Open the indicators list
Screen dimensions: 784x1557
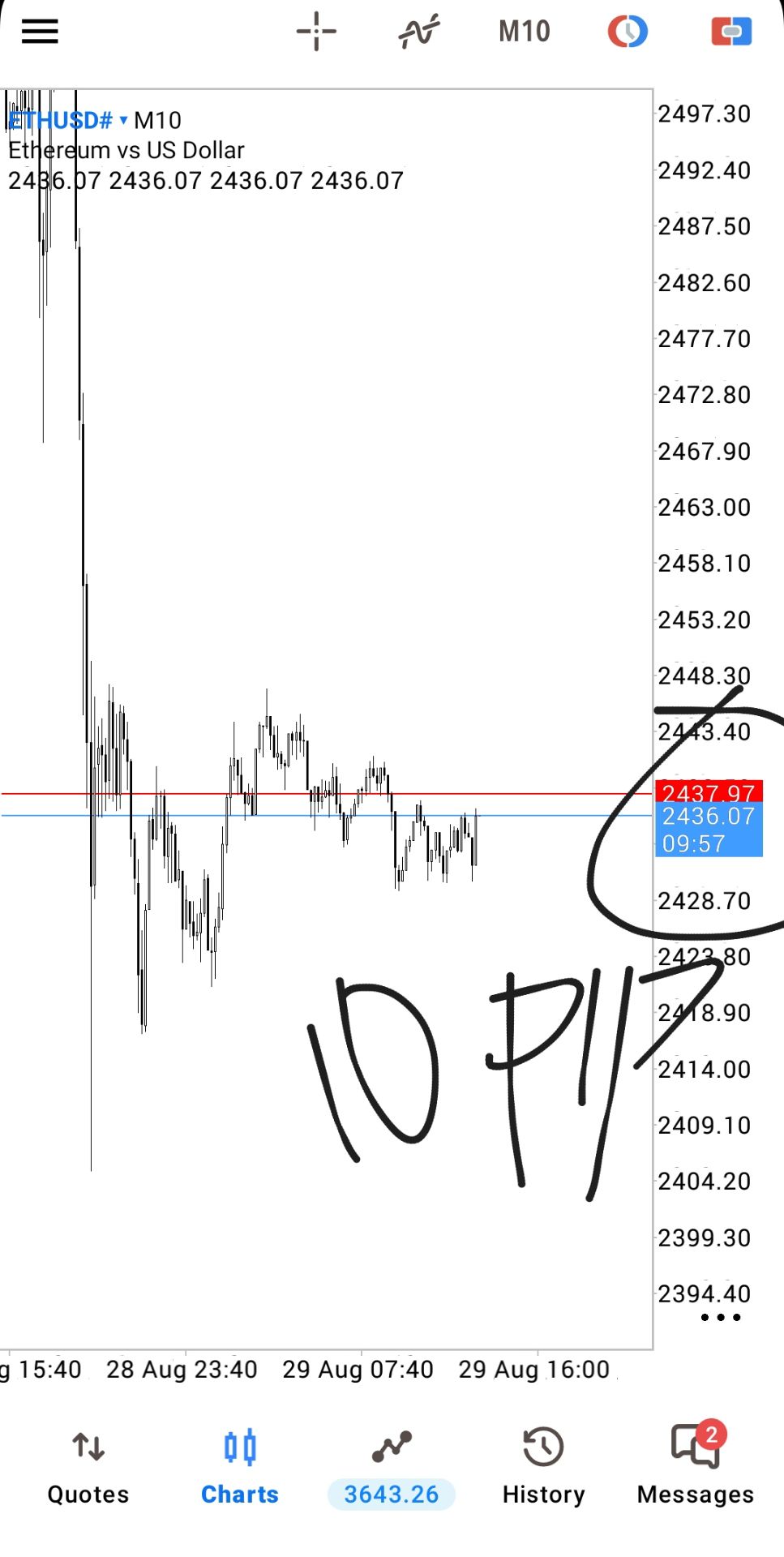[419, 32]
